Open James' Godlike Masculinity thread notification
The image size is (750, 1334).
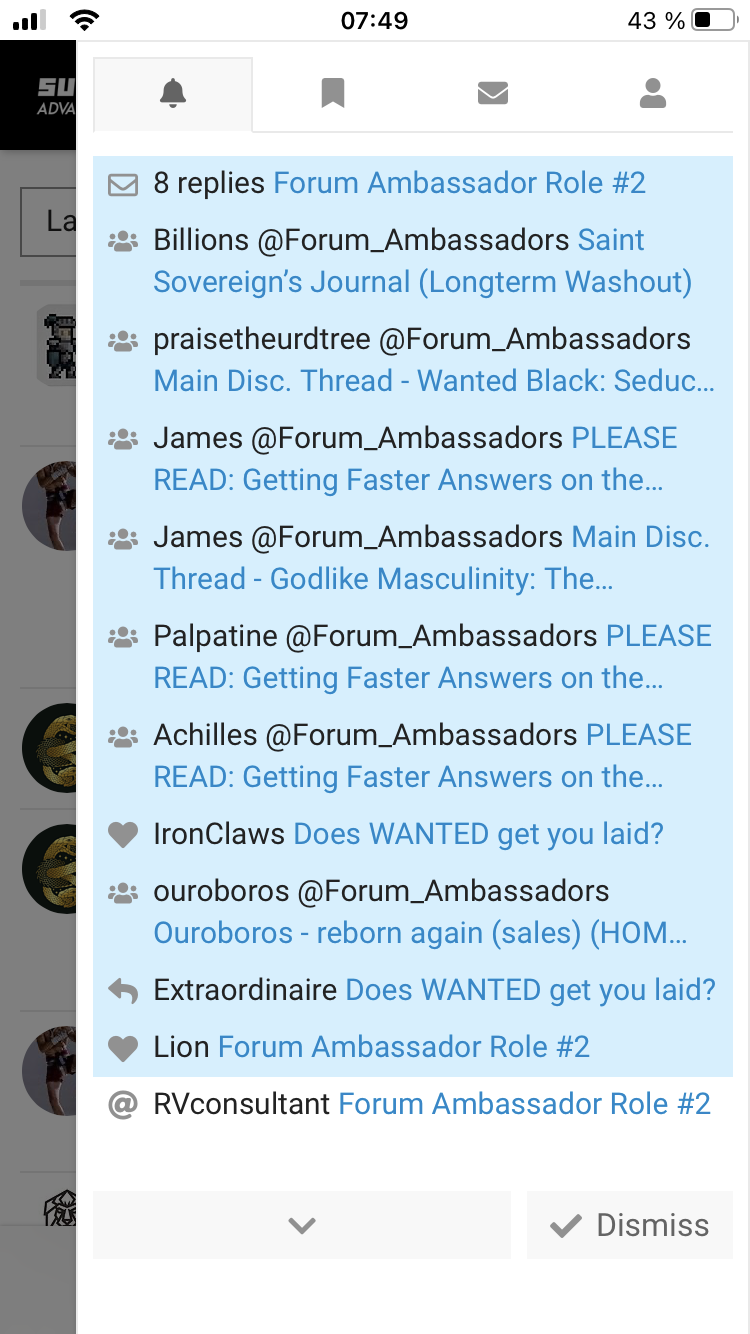[413, 558]
